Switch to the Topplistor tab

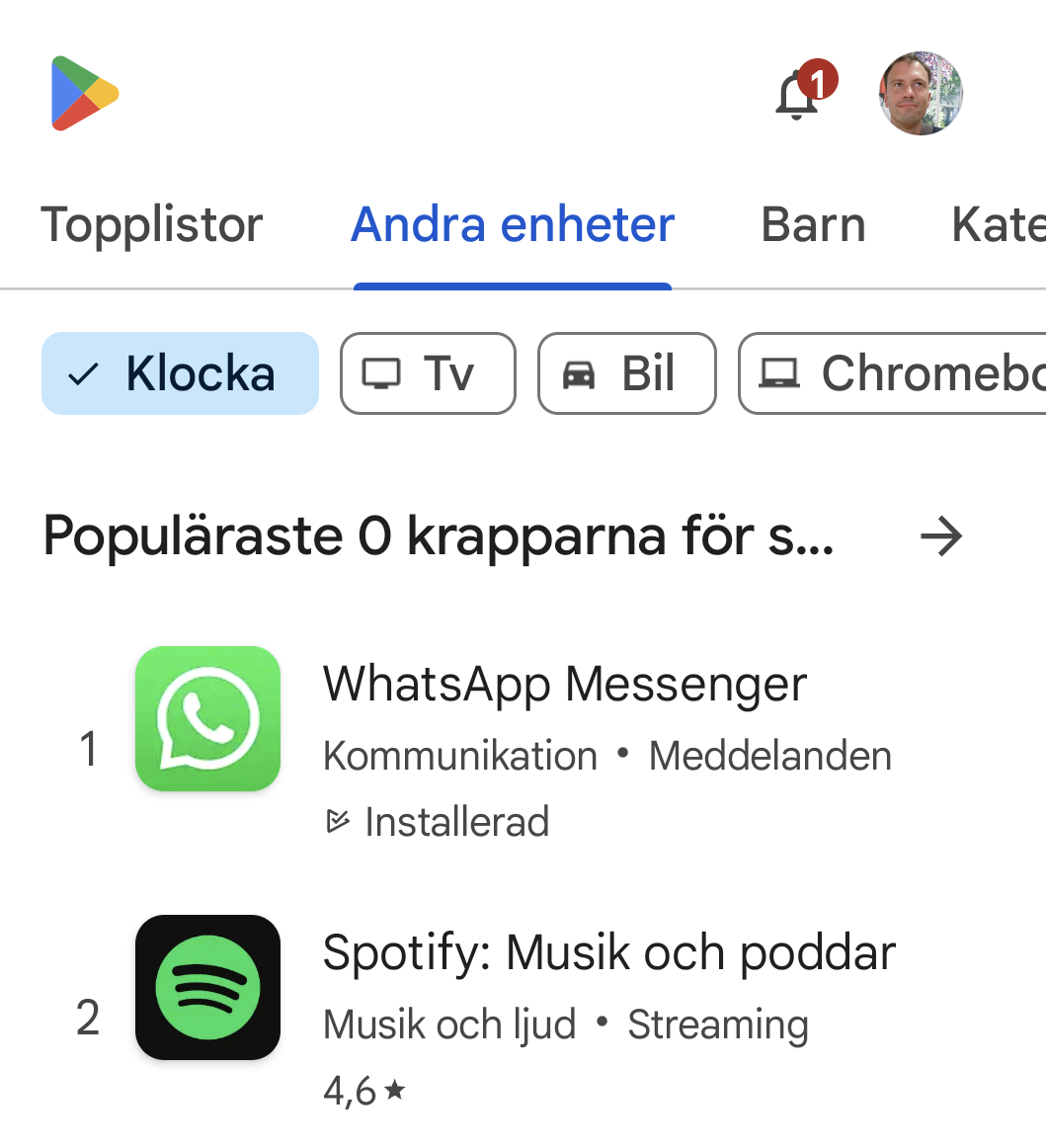coord(151,224)
